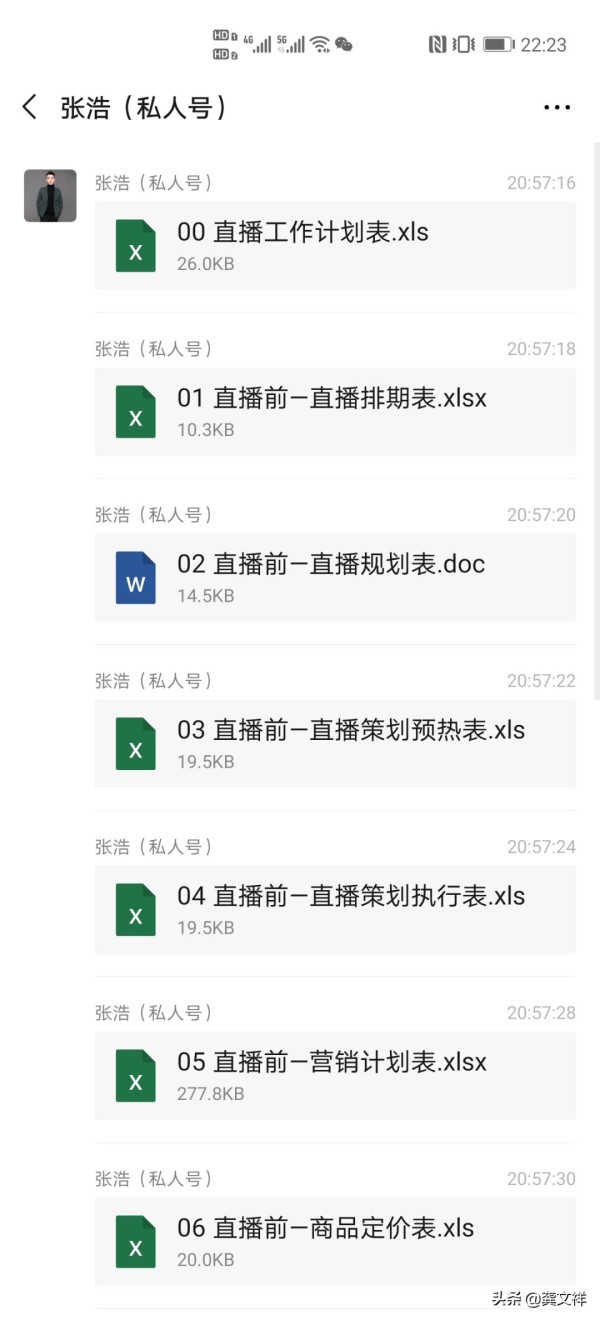
Task: Select 04 直播前-直播策划执行表.xls file
Action: (335, 909)
